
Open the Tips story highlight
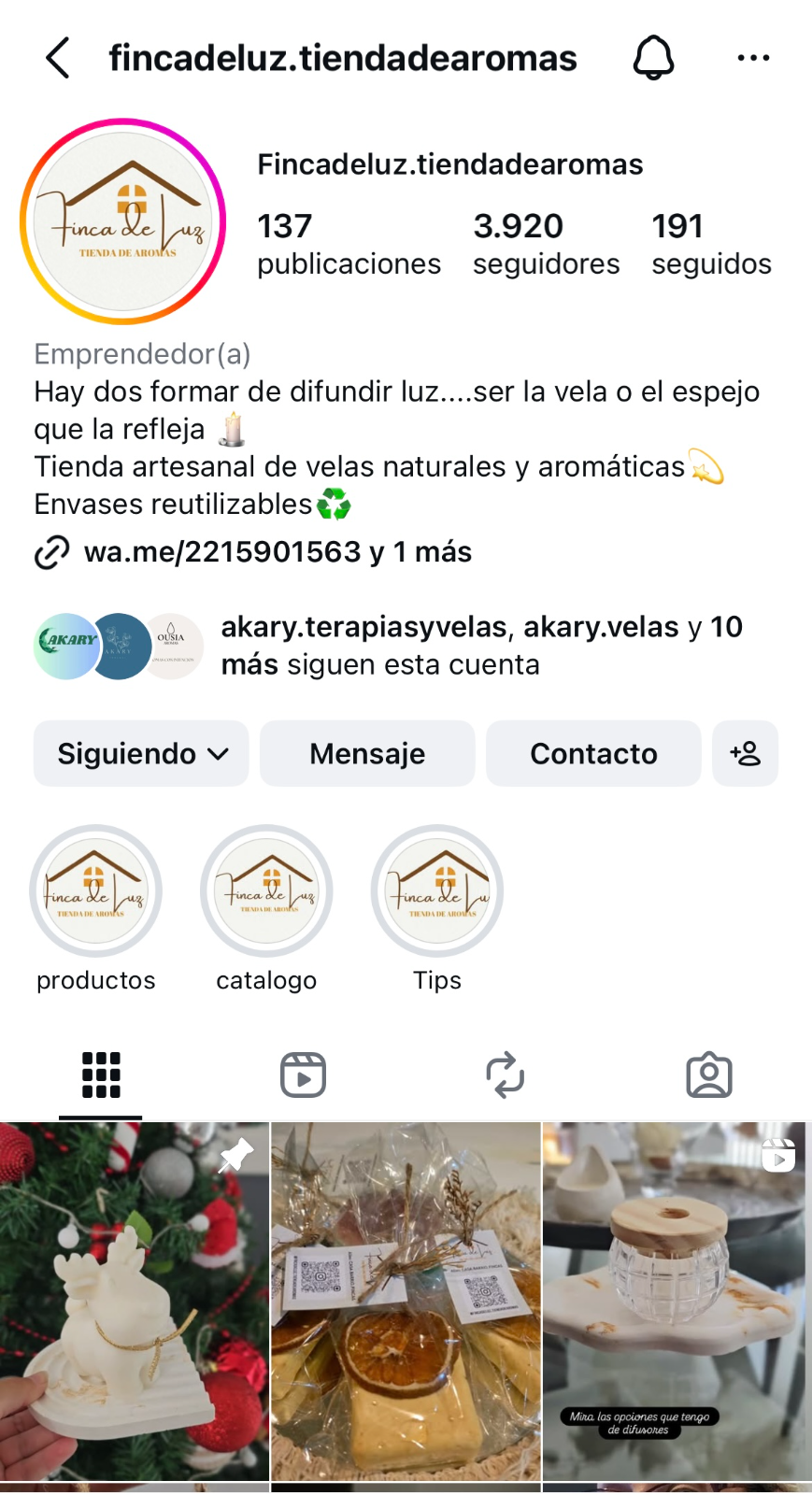tap(437, 890)
